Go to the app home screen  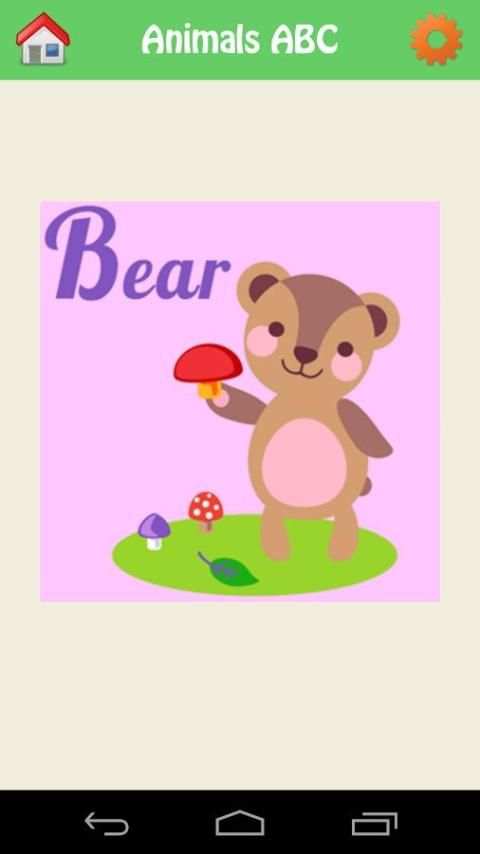pyautogui.click(x=43, y=39)
